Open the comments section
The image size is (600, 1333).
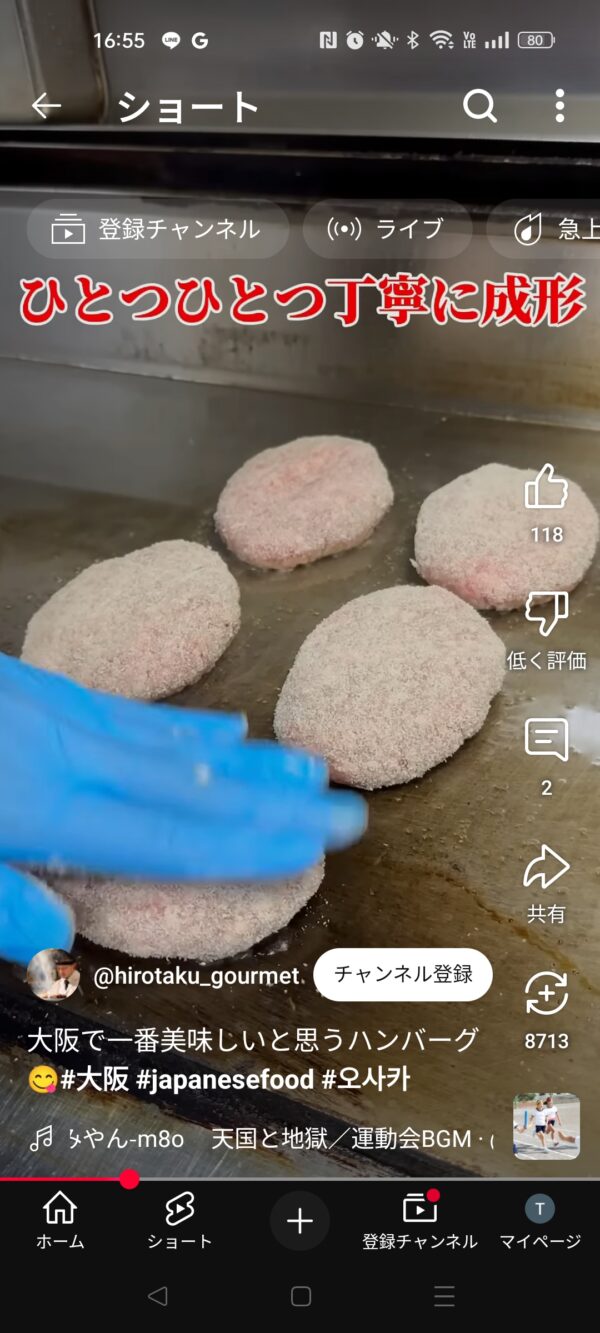click(546, 741)
